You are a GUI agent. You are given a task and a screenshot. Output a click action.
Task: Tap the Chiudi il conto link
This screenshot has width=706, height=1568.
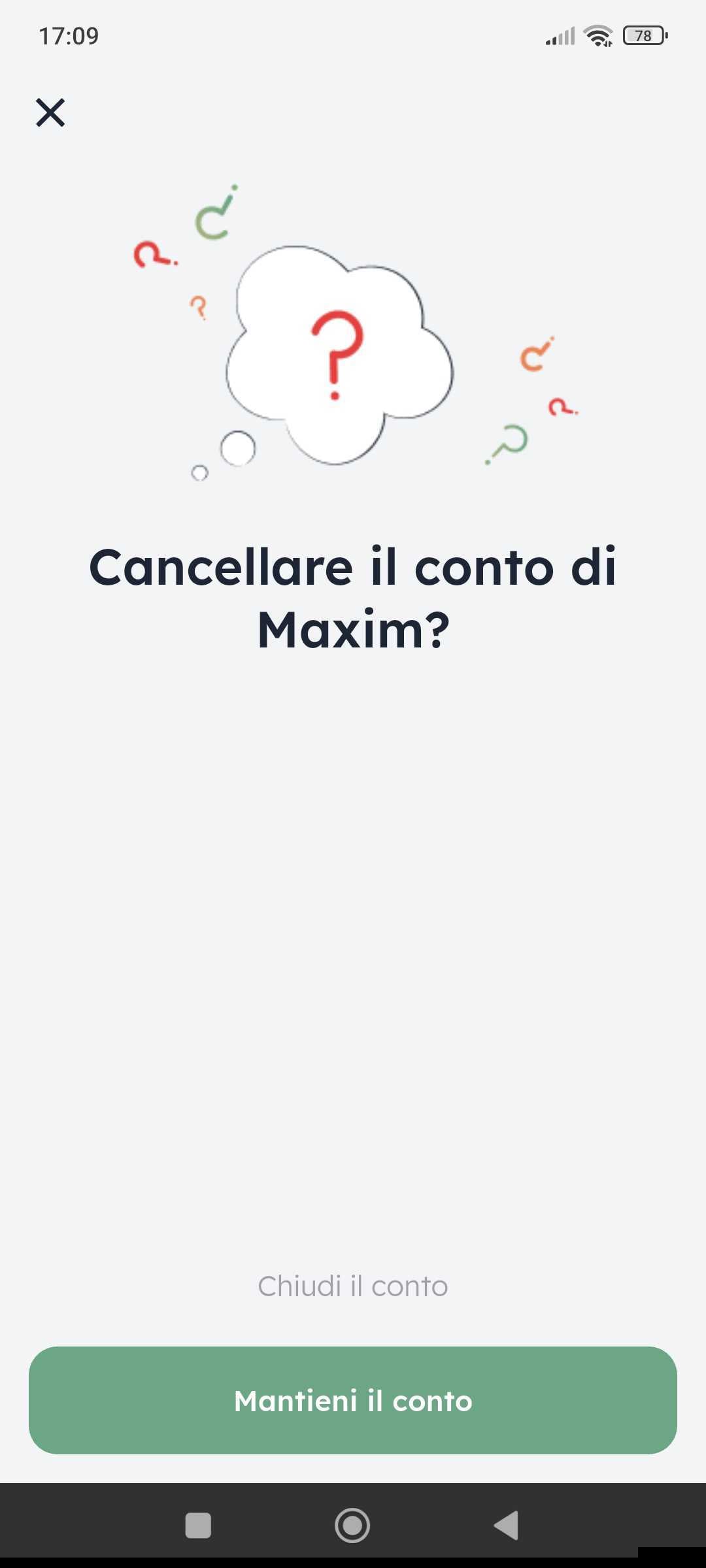(x=353, y=1286)
